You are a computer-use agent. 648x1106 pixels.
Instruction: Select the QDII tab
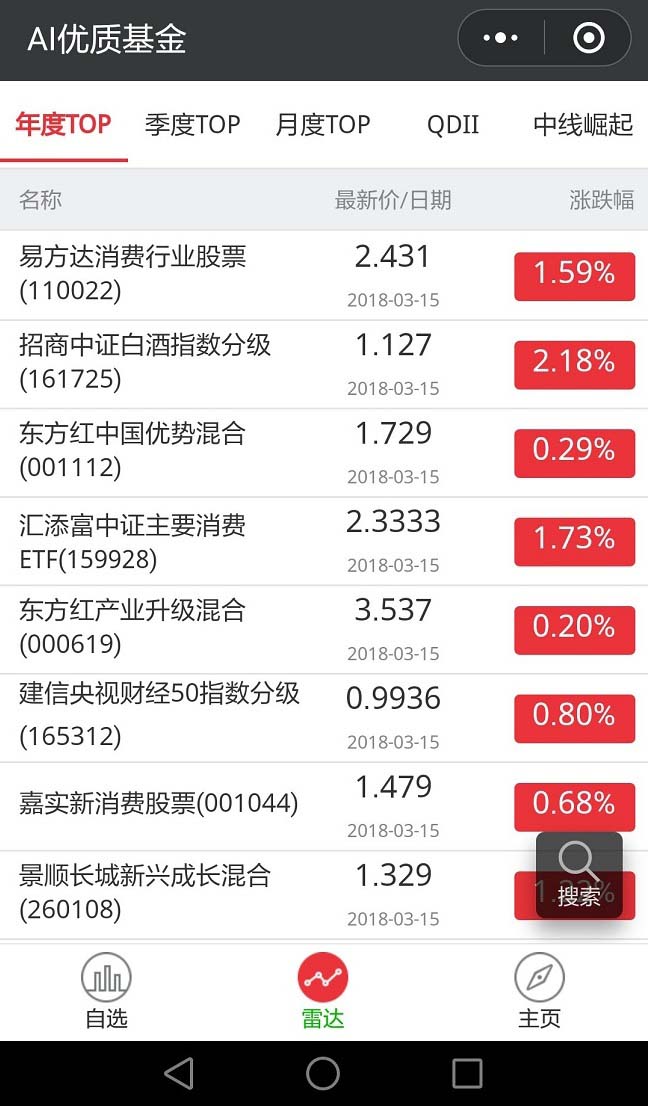(453, 124)
